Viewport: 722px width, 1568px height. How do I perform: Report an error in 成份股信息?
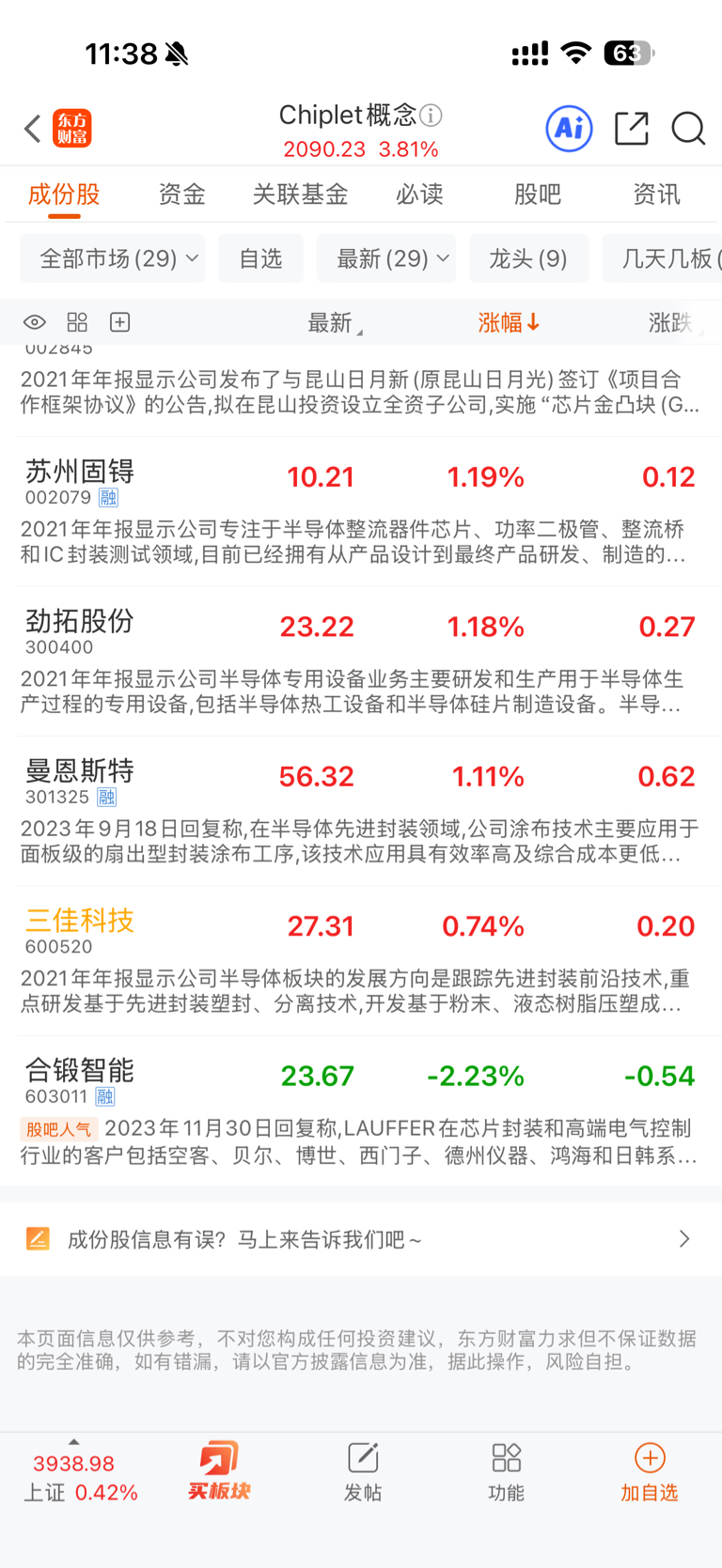[x=361, y=1239]
